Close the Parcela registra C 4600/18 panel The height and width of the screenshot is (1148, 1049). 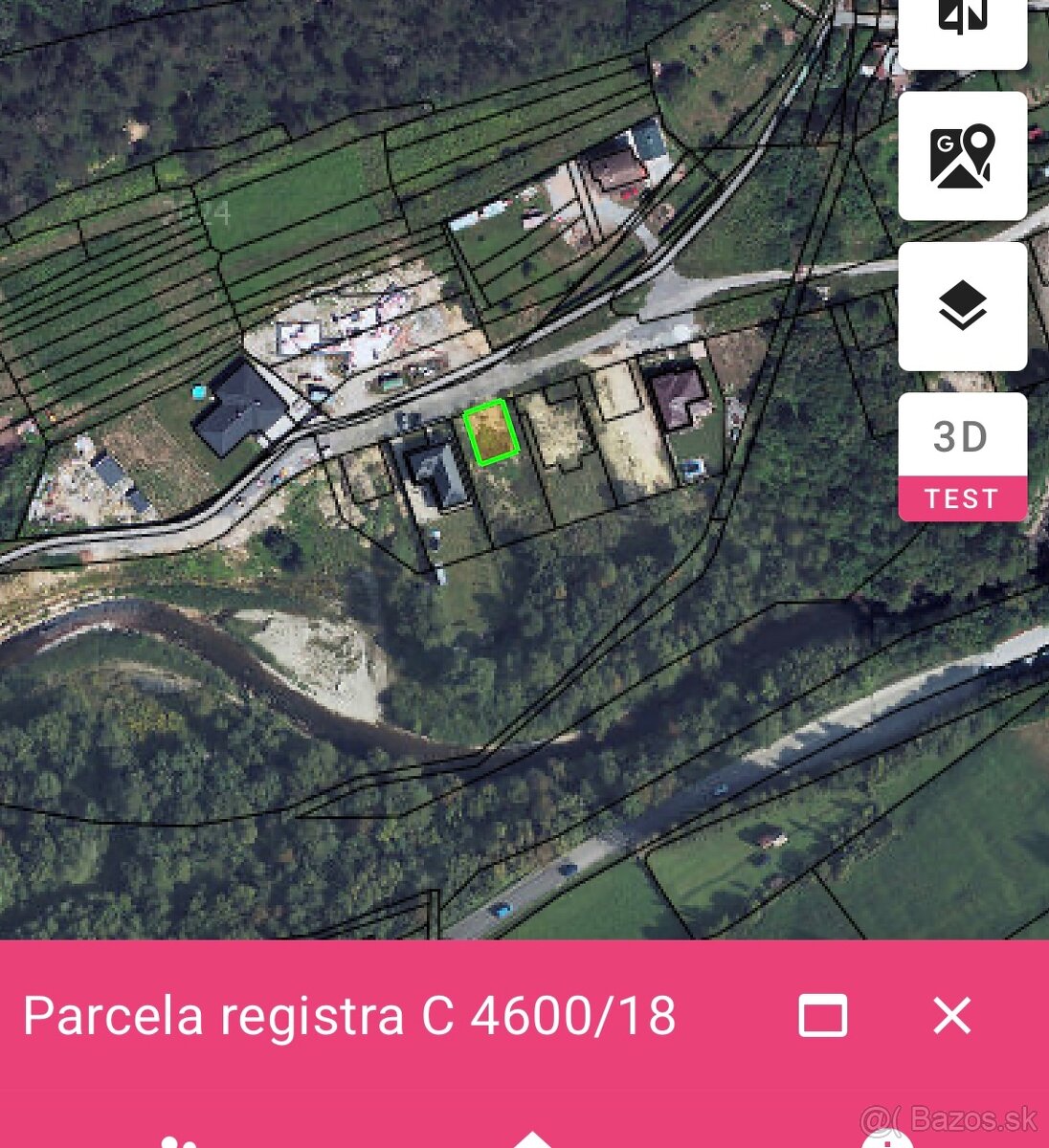pyautogui.click(x=952, y=1017)
